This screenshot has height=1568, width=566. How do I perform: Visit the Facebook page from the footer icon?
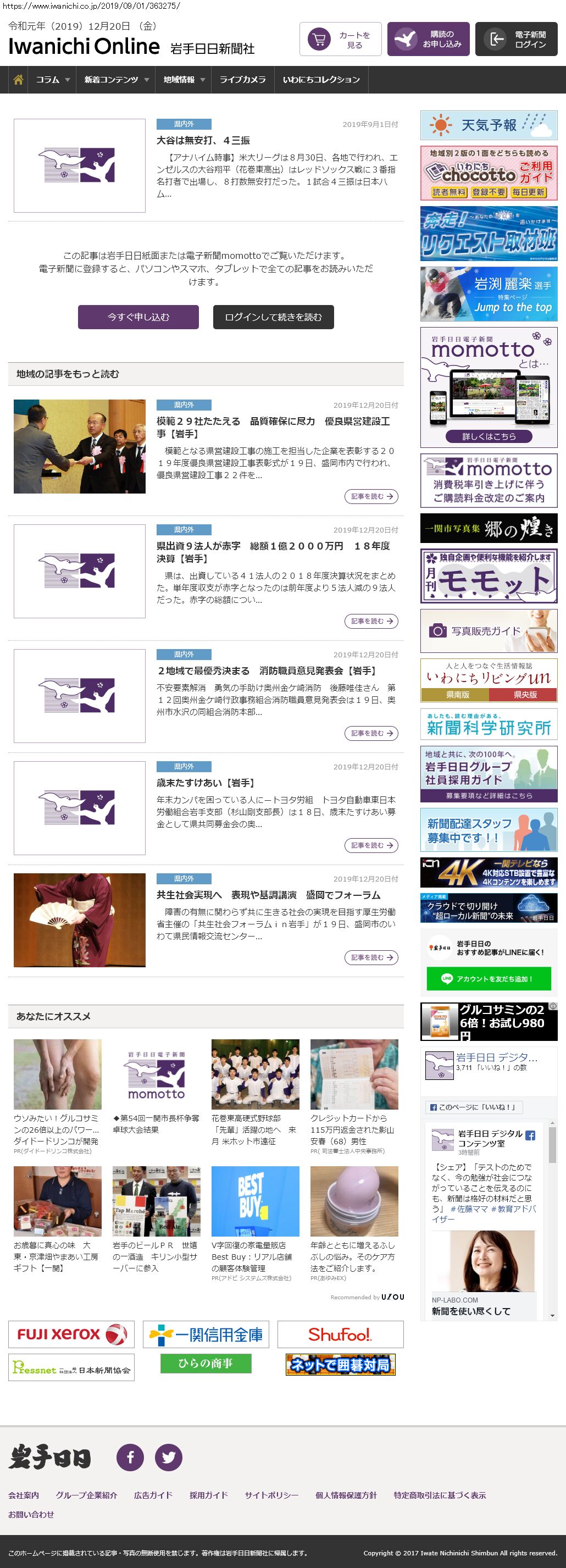coord(130,1457)
